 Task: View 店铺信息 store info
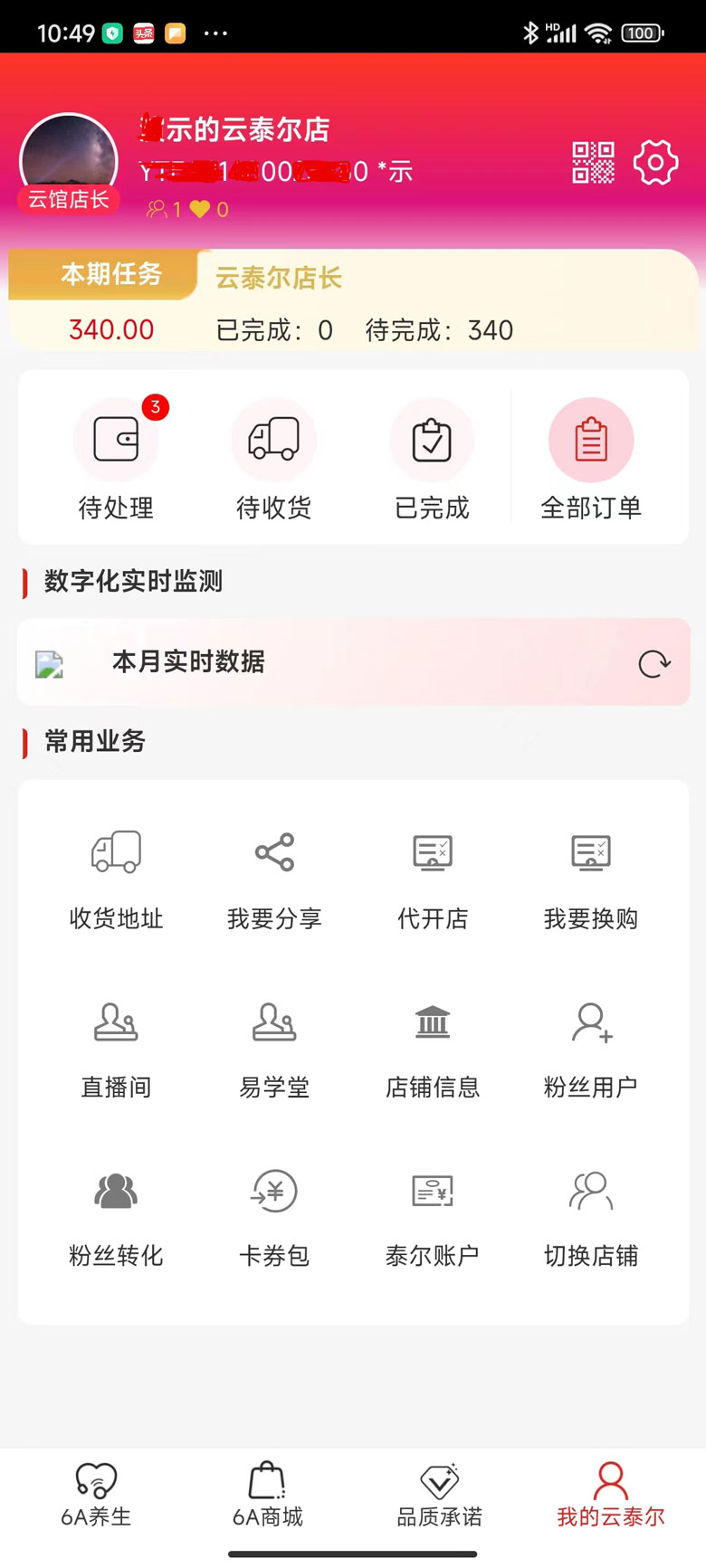click(433, 1048)
